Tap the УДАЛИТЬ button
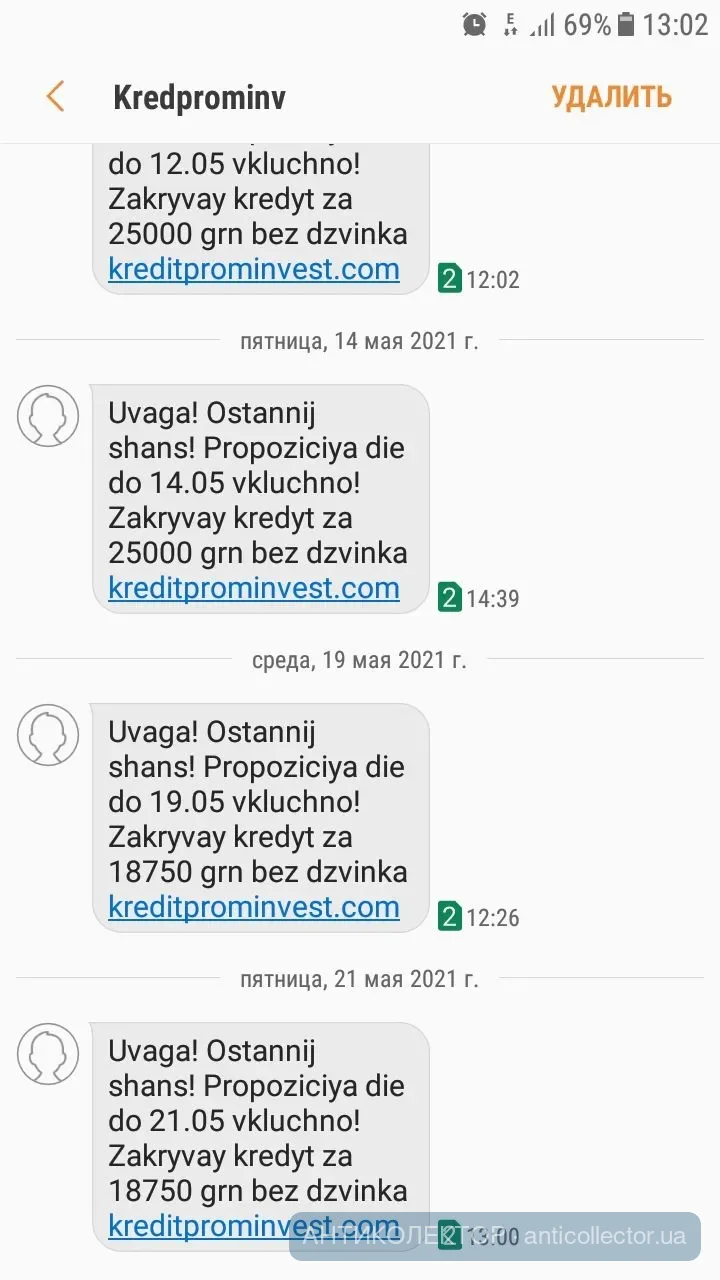The height and width of the screenshot is (1280, 720). pyautogui.click(x=611, y=97)
